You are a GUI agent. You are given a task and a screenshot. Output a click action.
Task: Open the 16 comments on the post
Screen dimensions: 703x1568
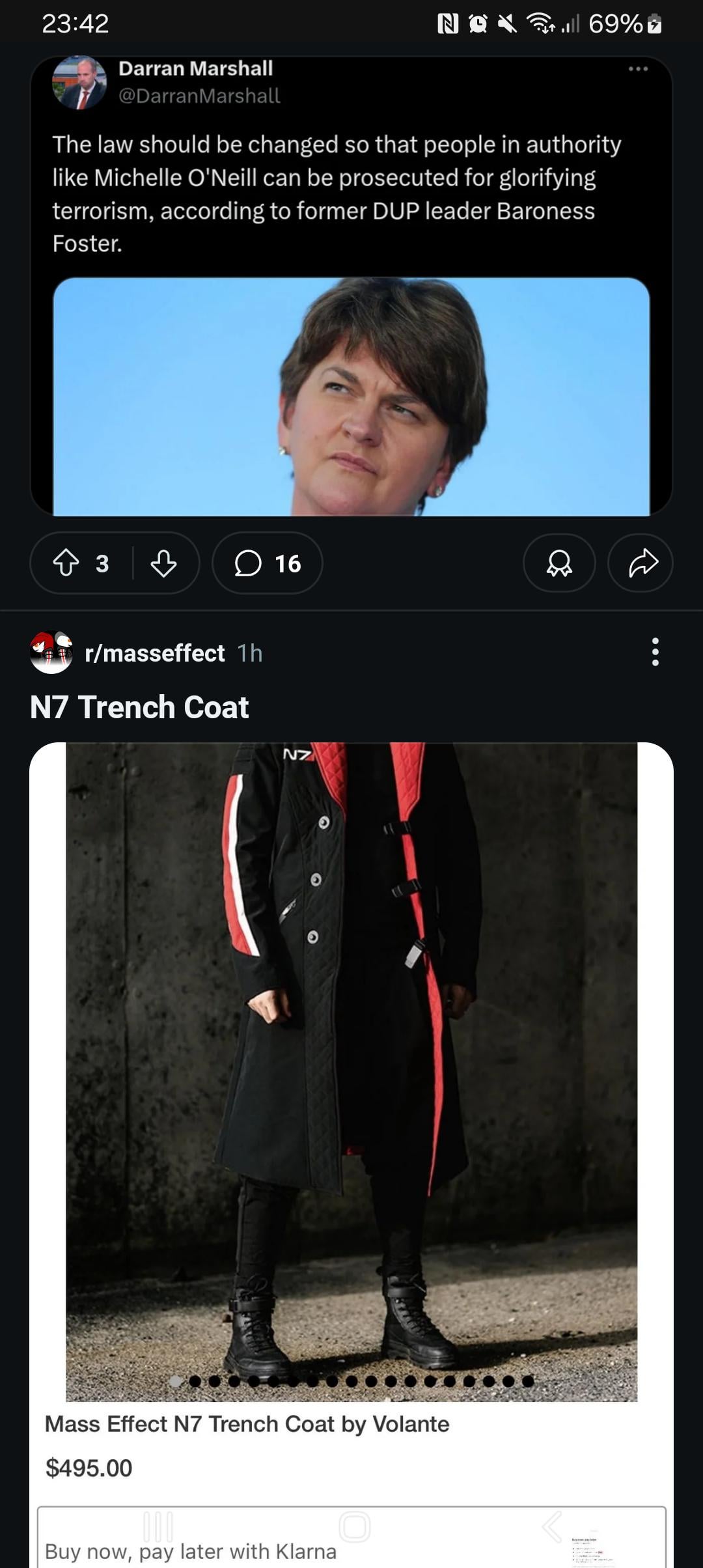click(268, 563)
